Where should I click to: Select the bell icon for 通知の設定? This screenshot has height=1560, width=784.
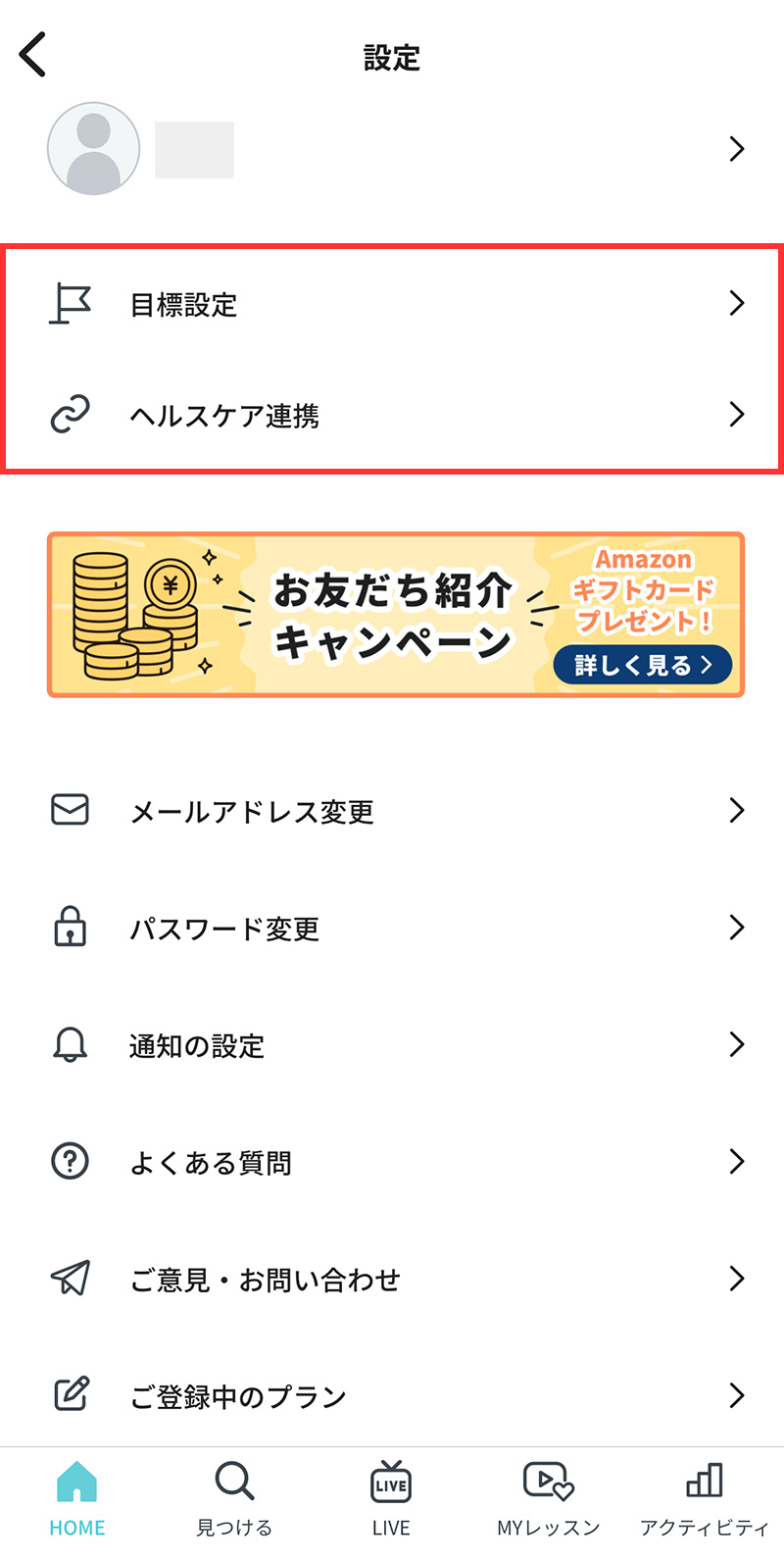(69, 1044)
